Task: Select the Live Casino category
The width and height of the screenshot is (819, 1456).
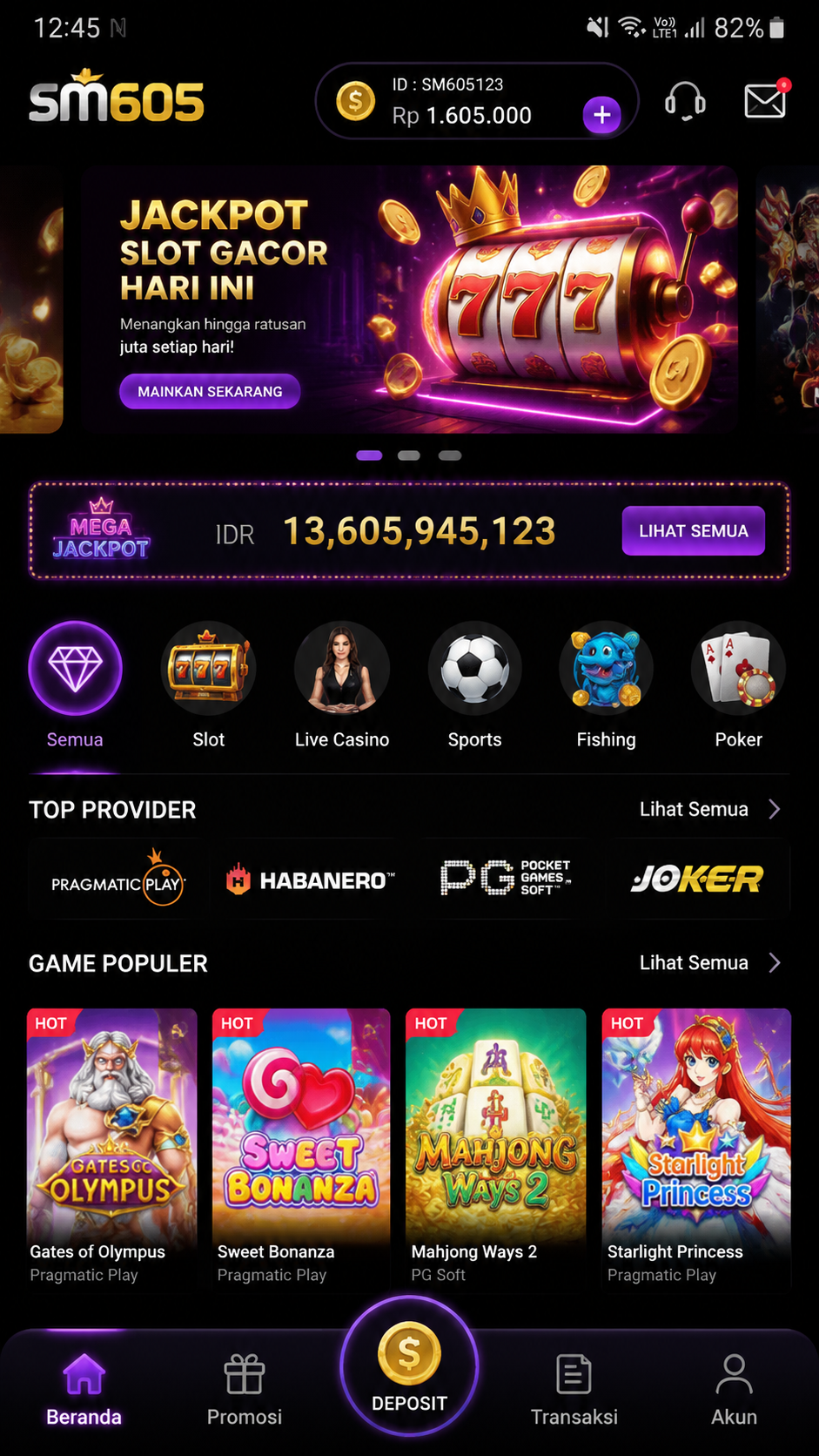Action: (x=342, y=685)
